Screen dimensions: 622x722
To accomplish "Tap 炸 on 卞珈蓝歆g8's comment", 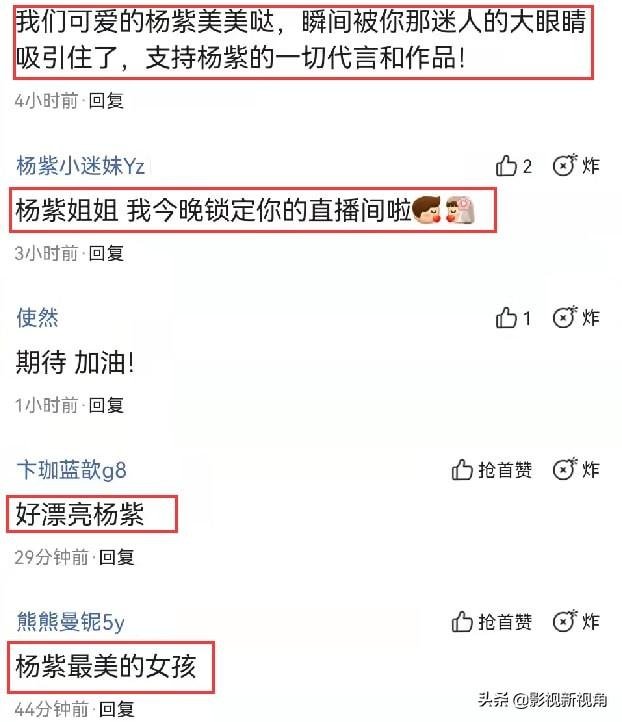I will 577,470.
